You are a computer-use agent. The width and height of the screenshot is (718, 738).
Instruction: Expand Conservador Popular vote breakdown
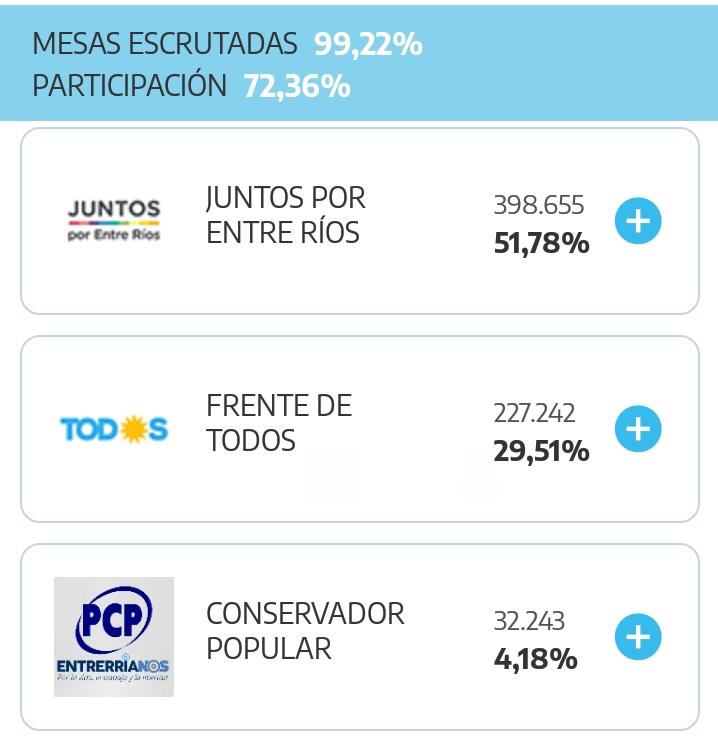638,636
